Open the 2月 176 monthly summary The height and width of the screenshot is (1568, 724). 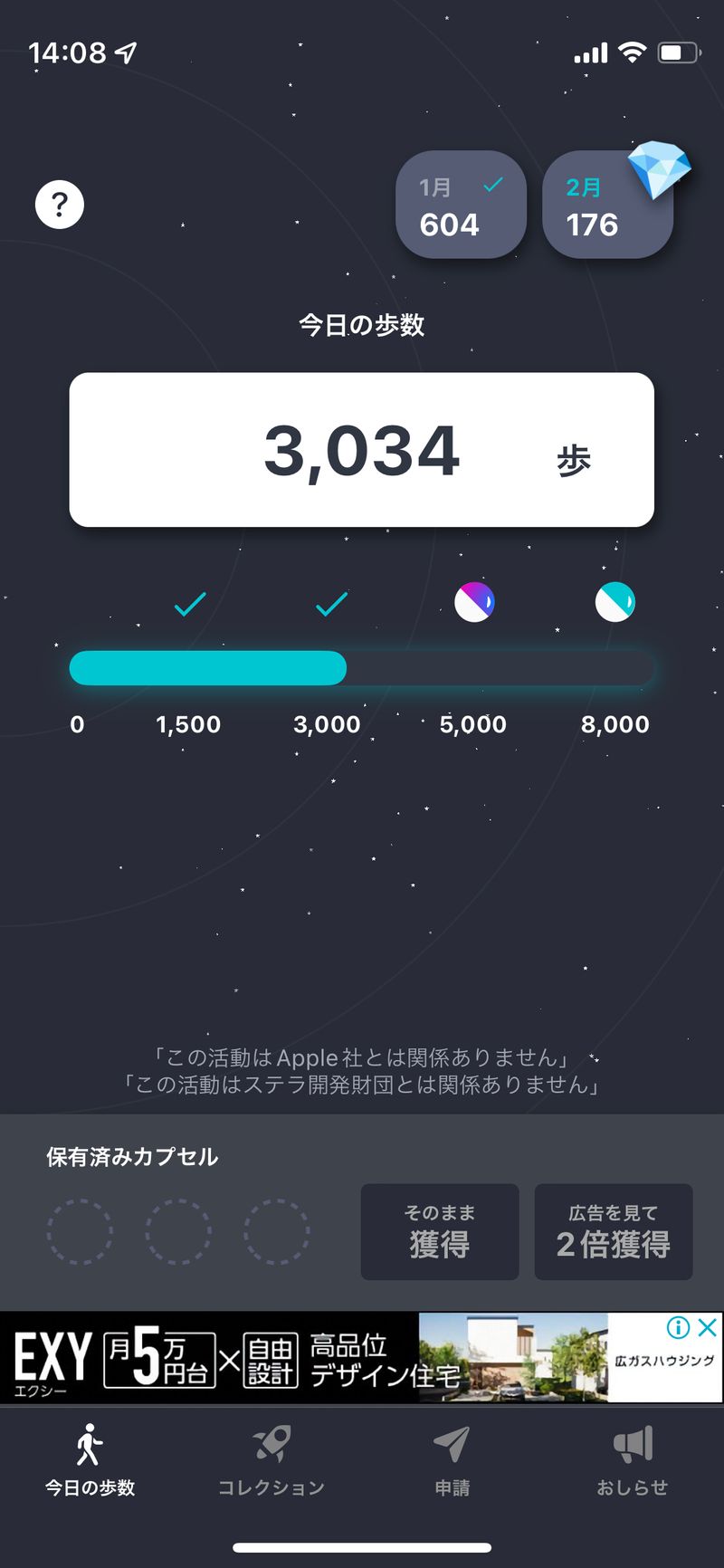pos(606,206)
